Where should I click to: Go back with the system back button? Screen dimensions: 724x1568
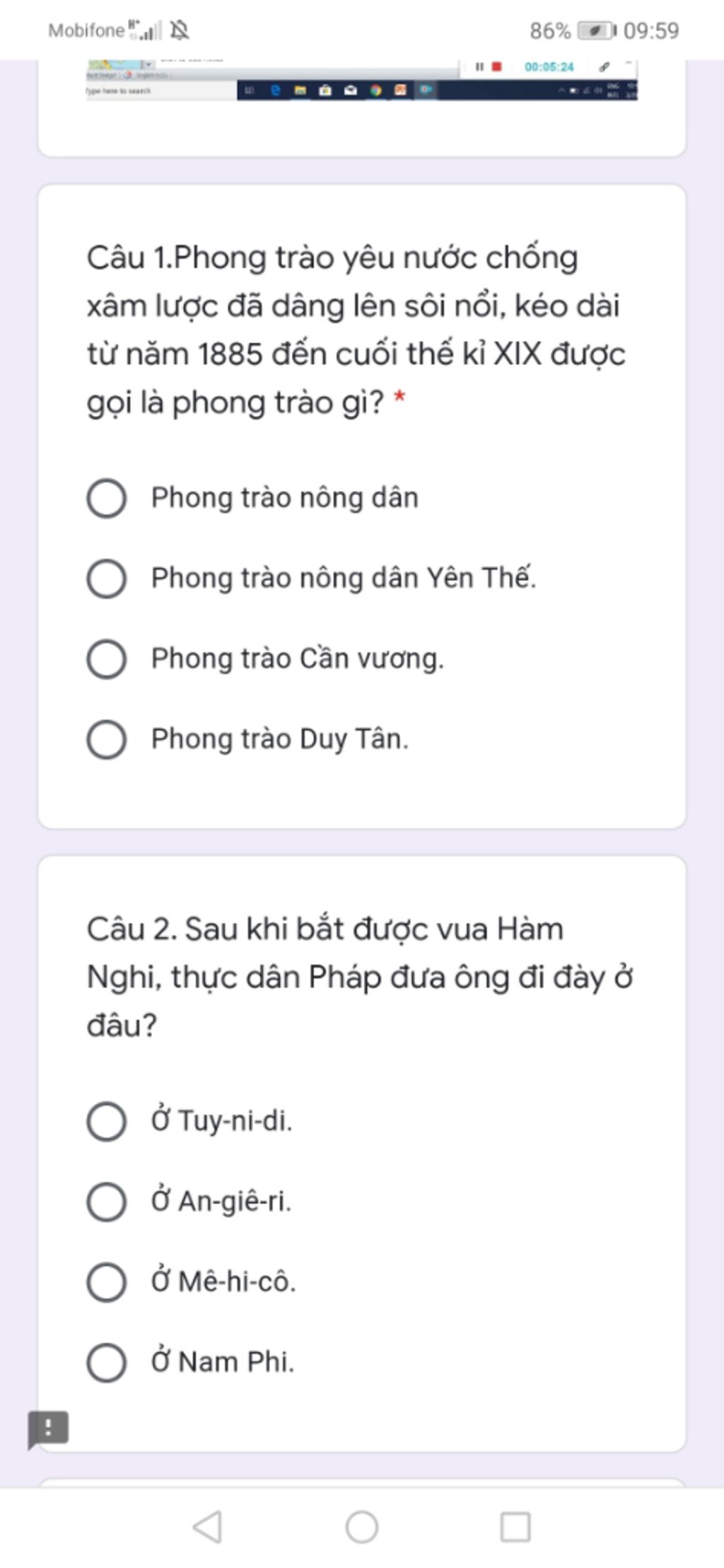pyautogui.click(x=207, y=1526)
